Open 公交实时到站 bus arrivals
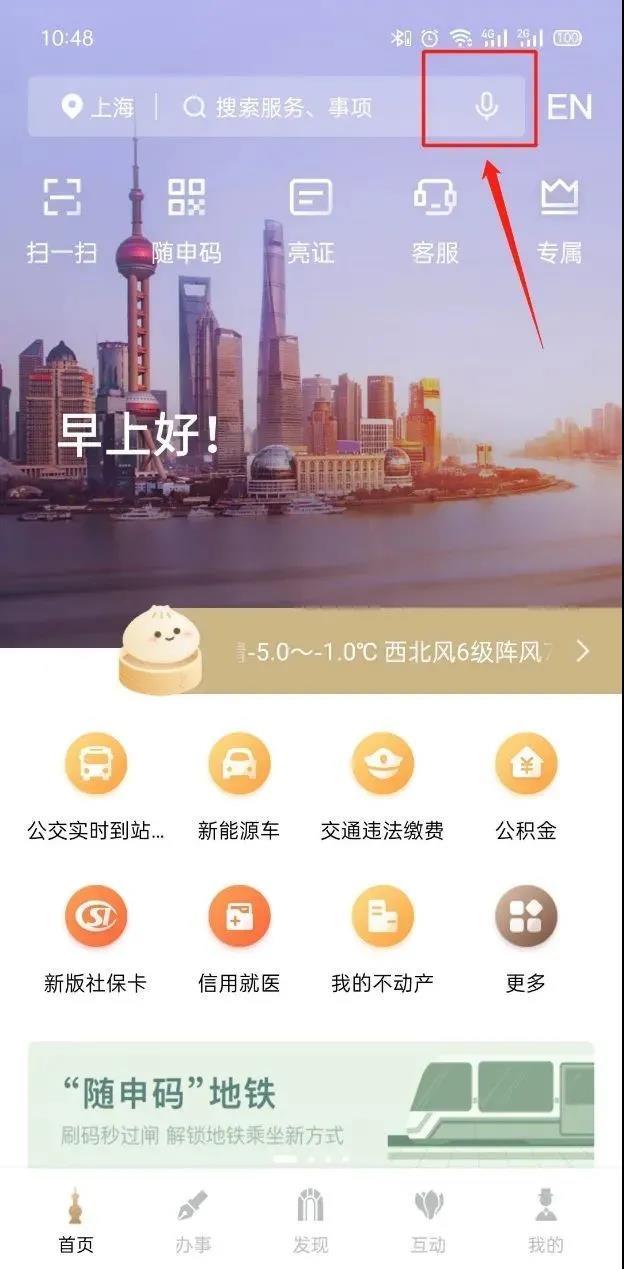 click(x=96, y=785)
